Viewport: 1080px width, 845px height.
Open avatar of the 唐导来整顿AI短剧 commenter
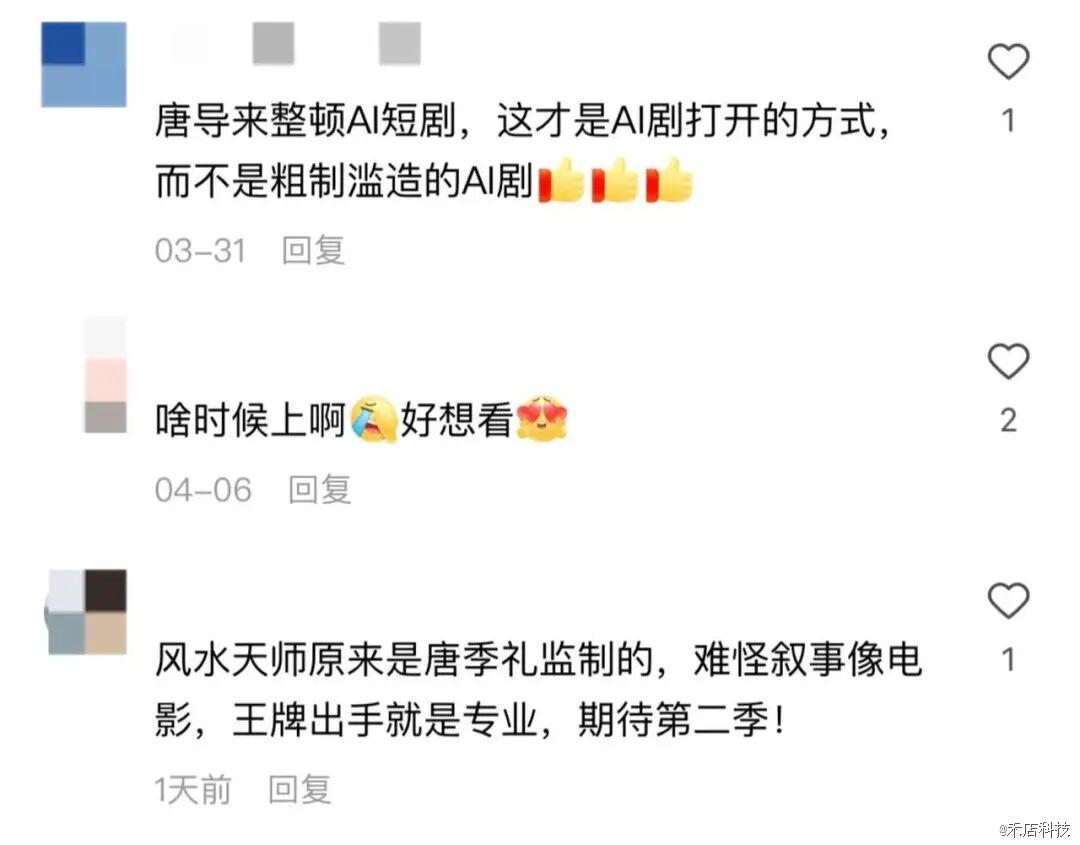click(x=84, y=65)
